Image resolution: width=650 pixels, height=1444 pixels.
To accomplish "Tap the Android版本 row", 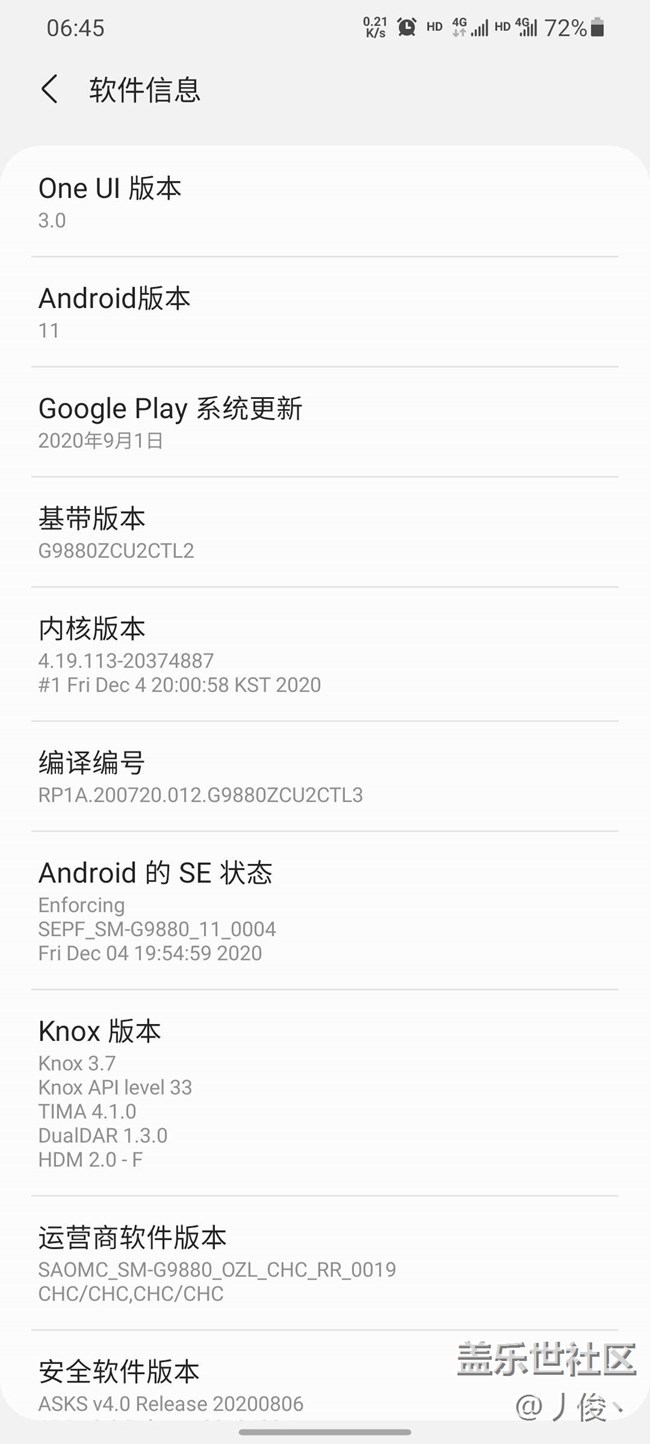I will [x=324, y=312].
